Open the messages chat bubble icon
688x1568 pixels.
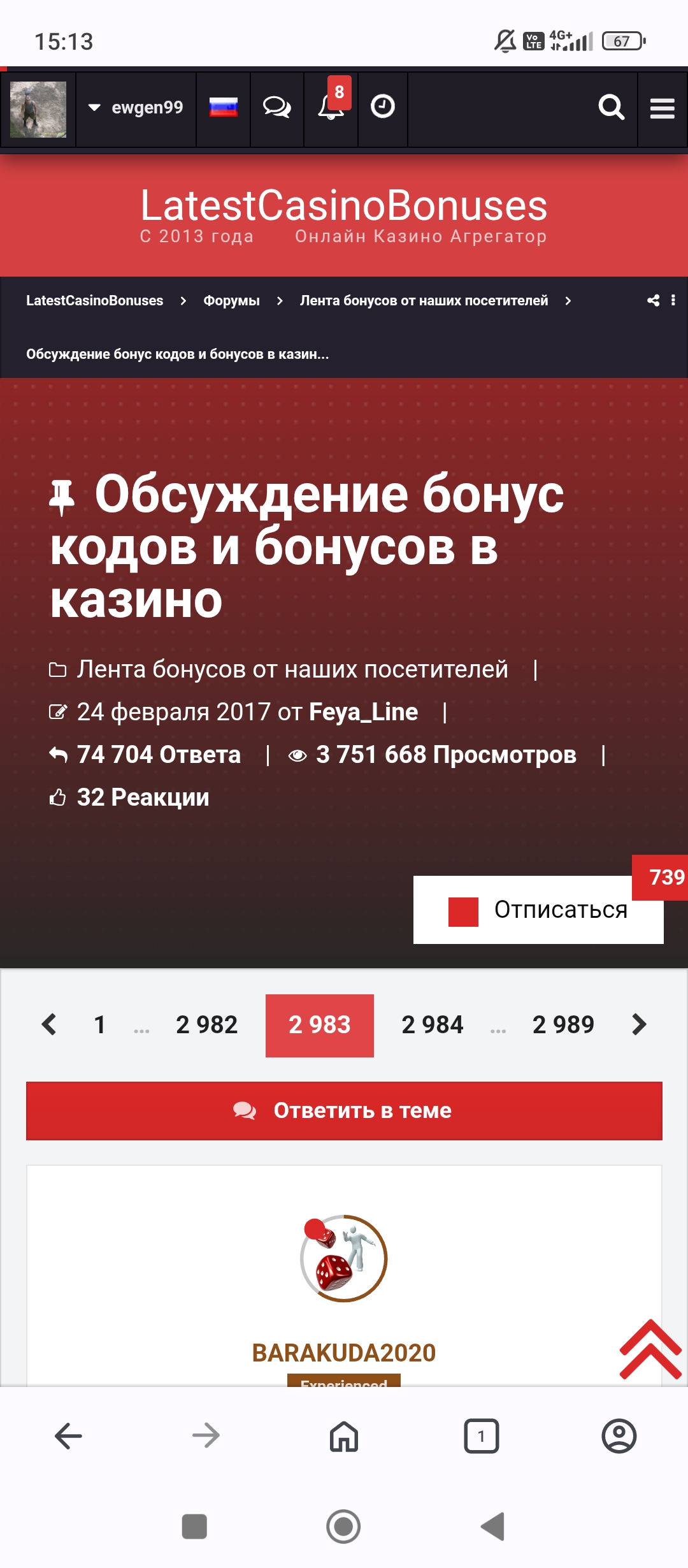pyautogui.click(x=276, y=107)
